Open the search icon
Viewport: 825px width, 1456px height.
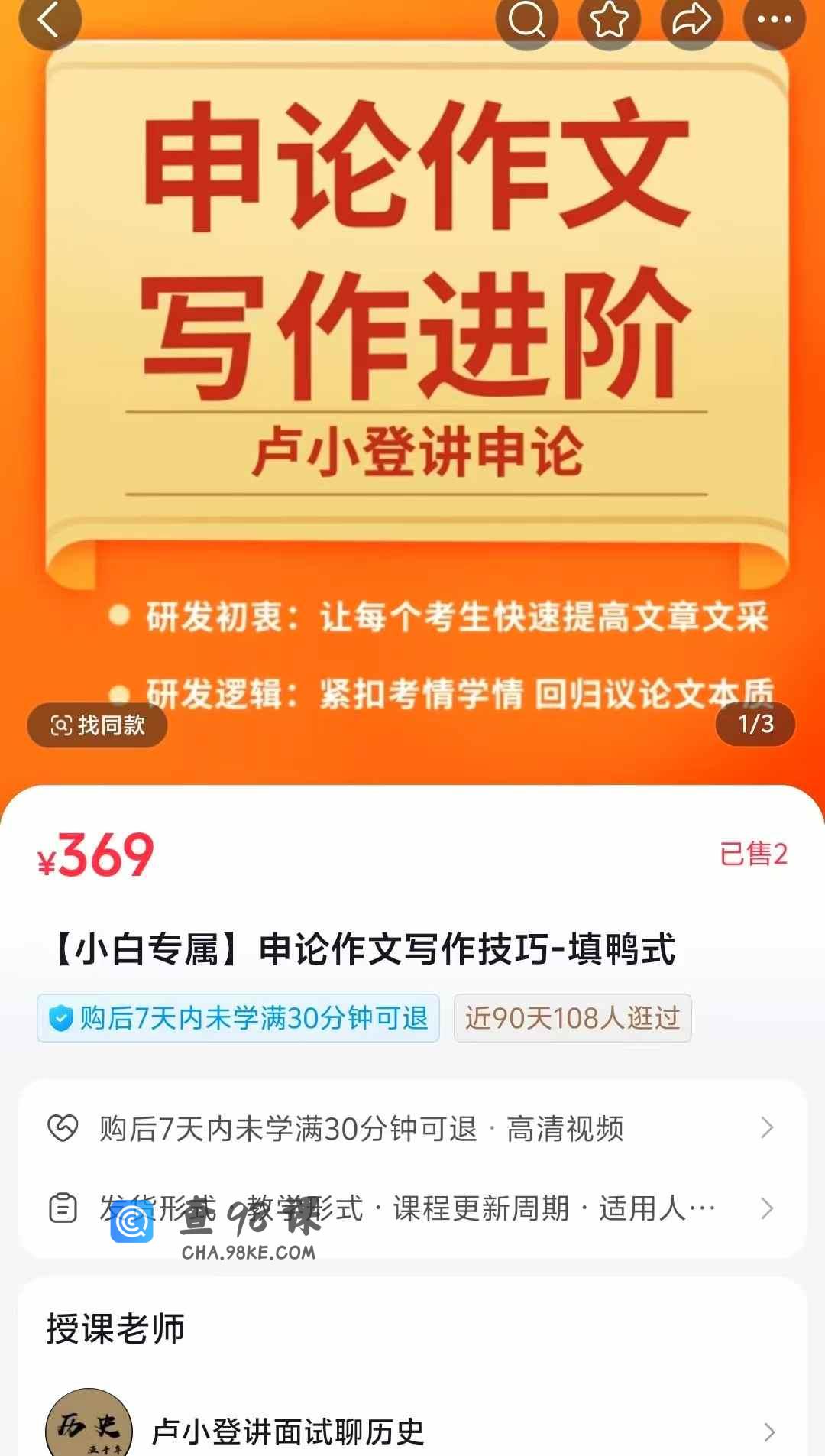click(527, 20)
